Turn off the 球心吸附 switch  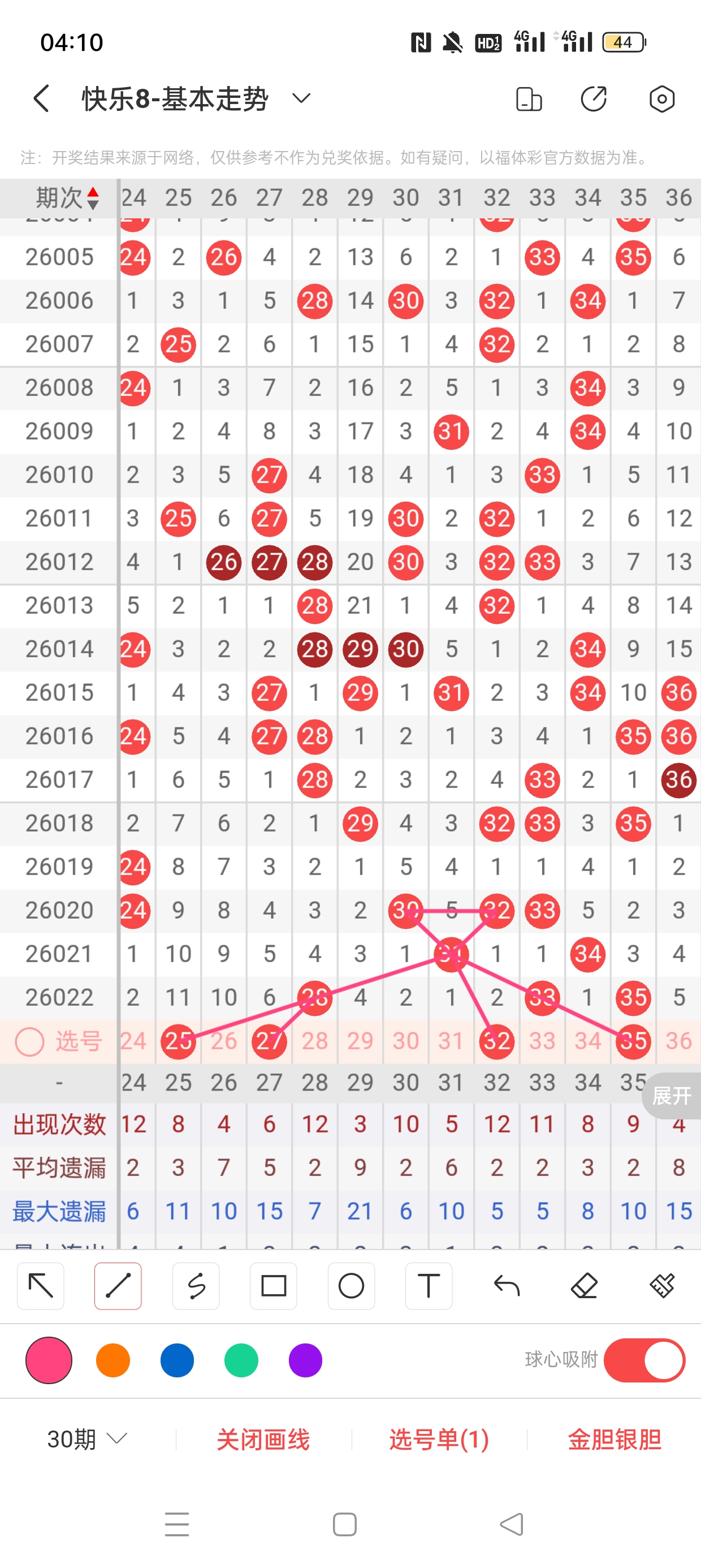(644, 1360)
